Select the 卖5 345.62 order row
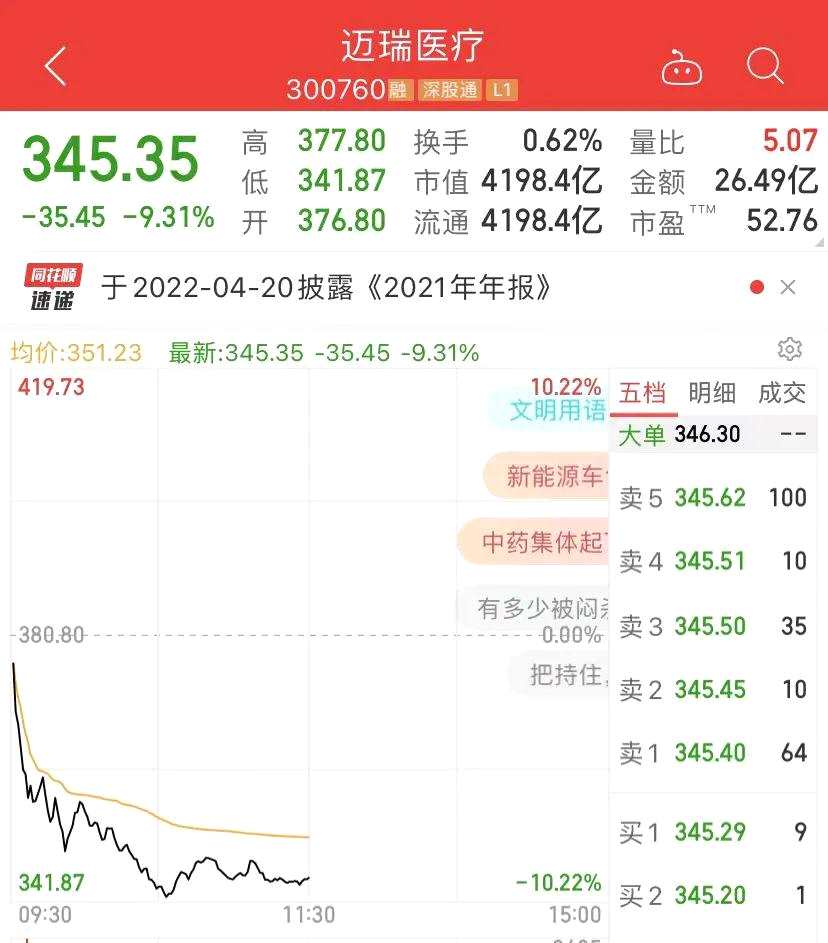 pyautogui.click(x=712, y=498)
